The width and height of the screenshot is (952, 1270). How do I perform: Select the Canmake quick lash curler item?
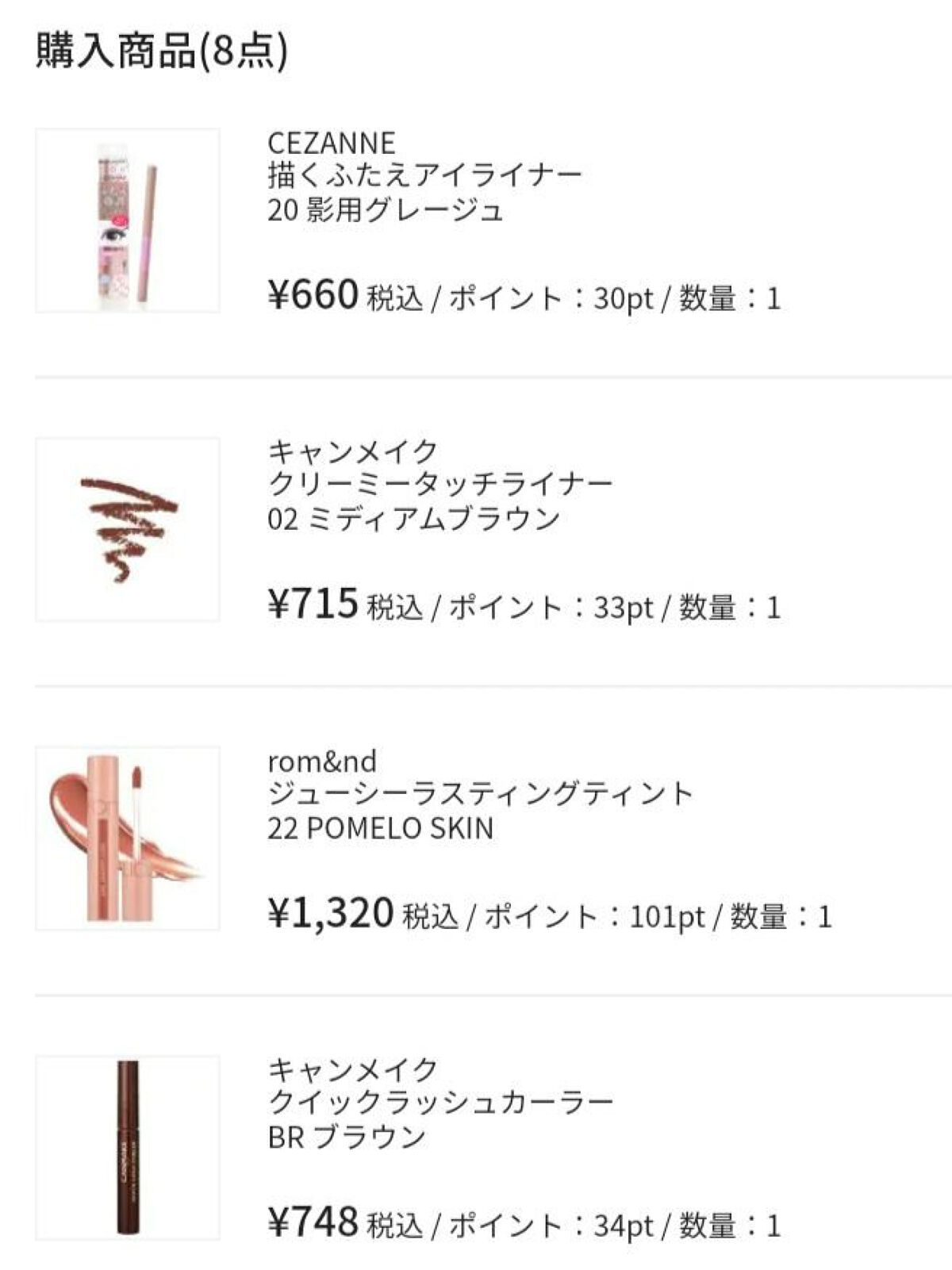click(440, 1102)
